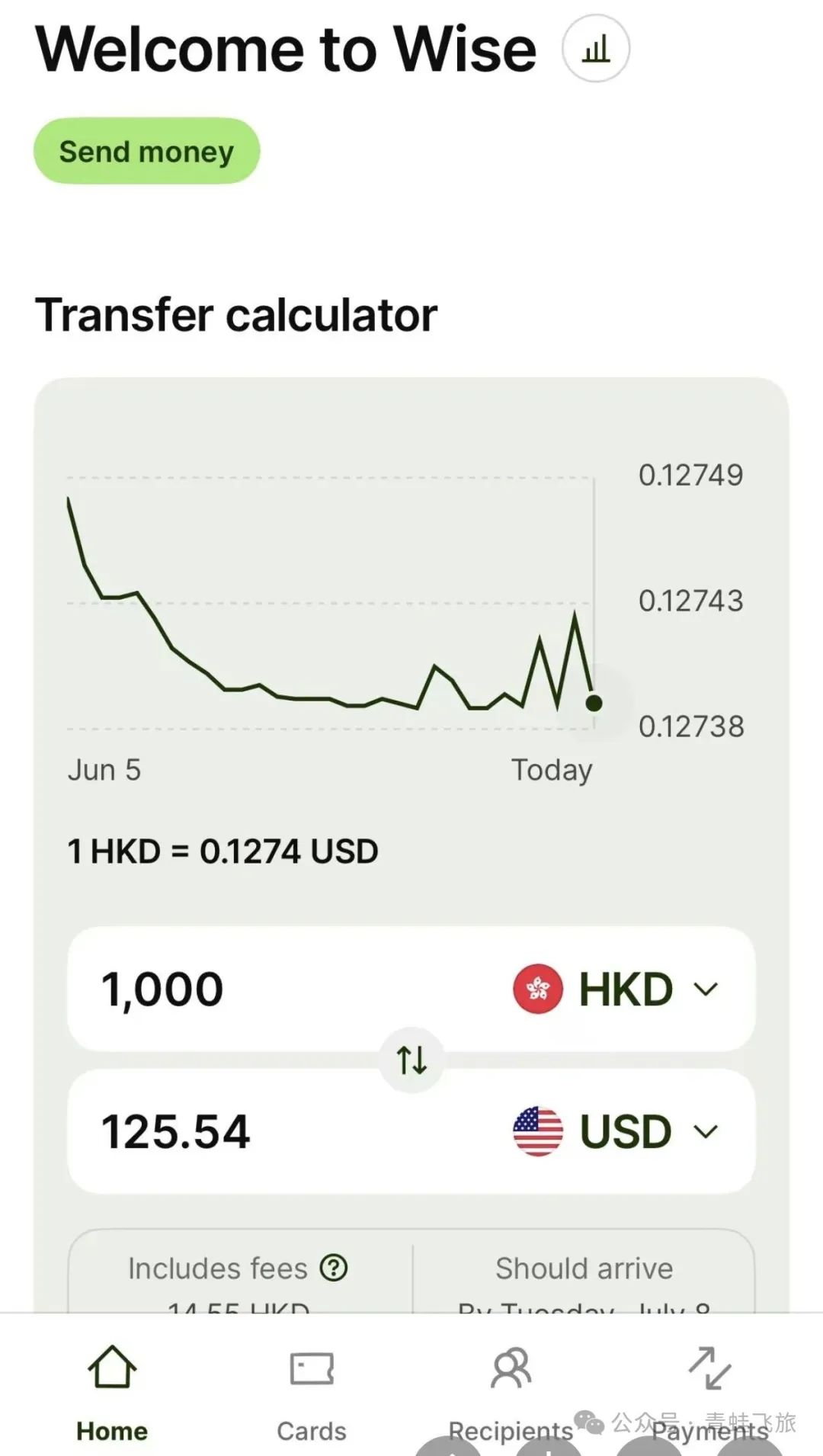This screenshot has width=823, height=1456.
Task: Open the chart icon beside Welcome to Wise
Action: pyautogui.click(x=596, y=49)
